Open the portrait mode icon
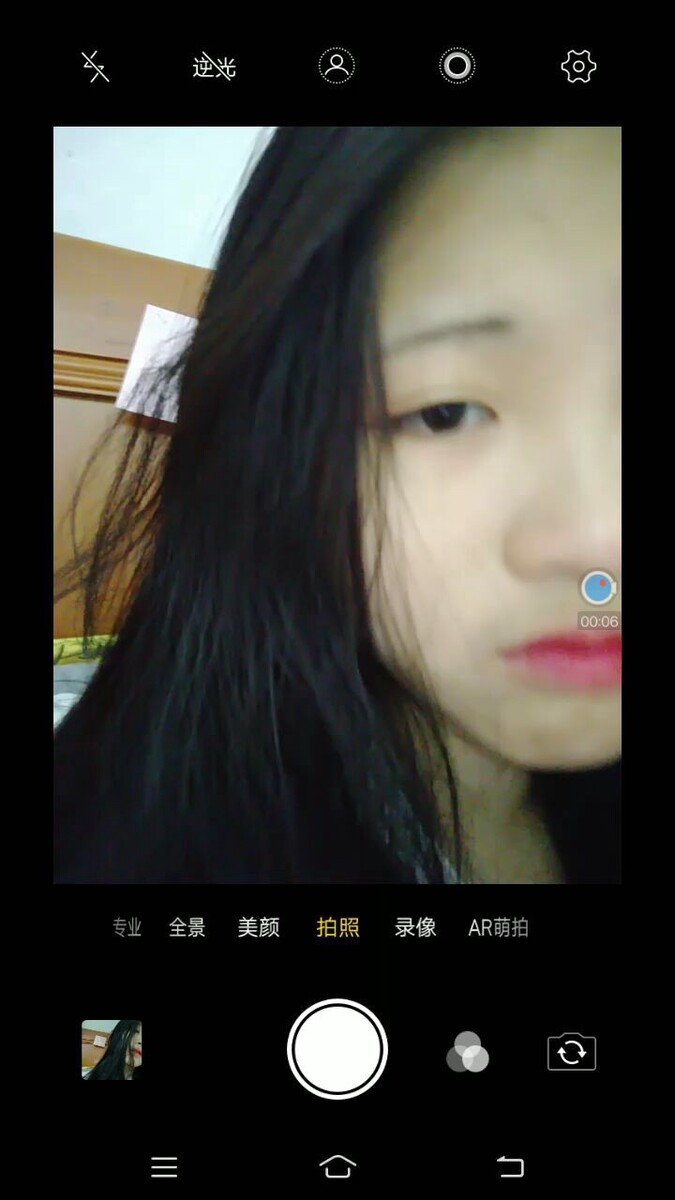The image size is (675, 1200). [337, 66]
